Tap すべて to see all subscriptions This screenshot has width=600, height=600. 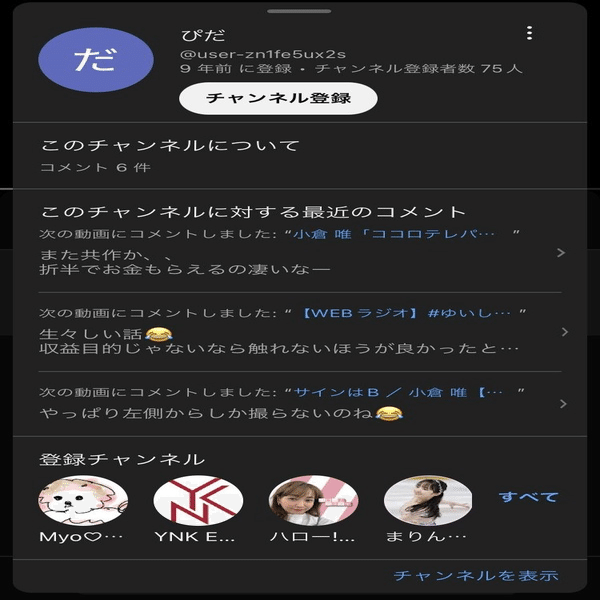pyautogui.click(x=529, y=497)
